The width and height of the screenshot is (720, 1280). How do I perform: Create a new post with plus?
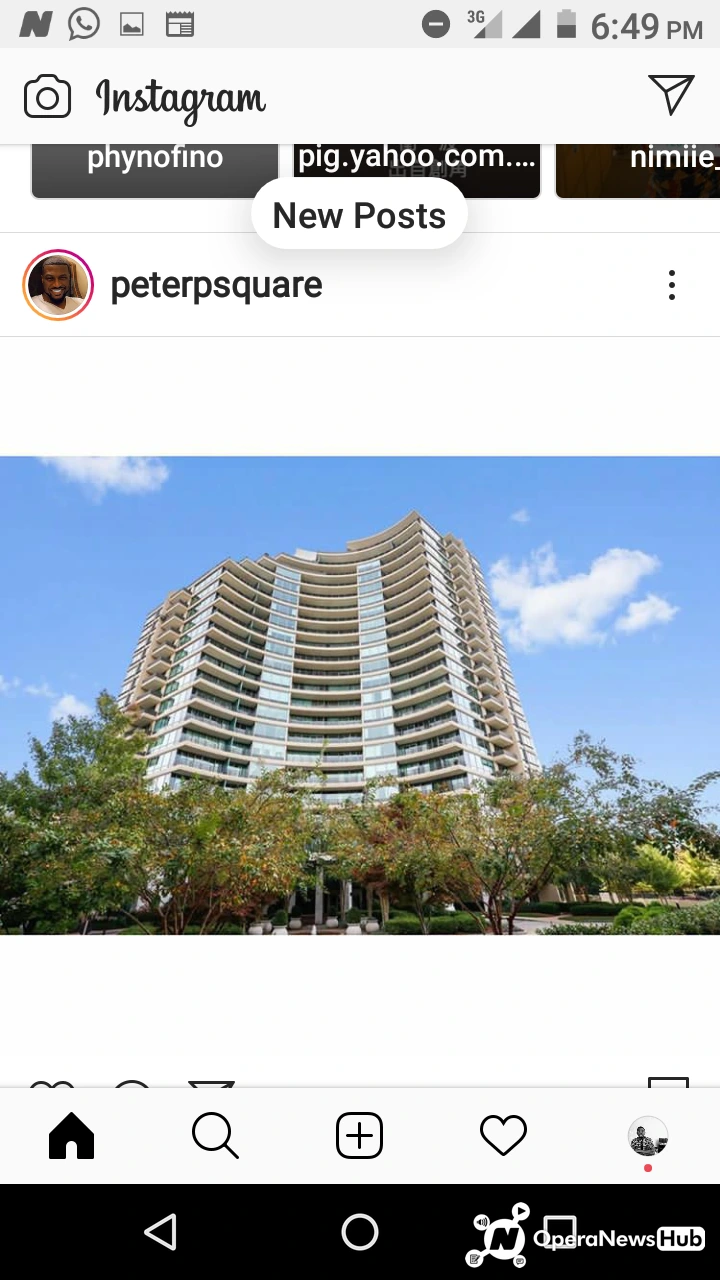click(359, 1136)
